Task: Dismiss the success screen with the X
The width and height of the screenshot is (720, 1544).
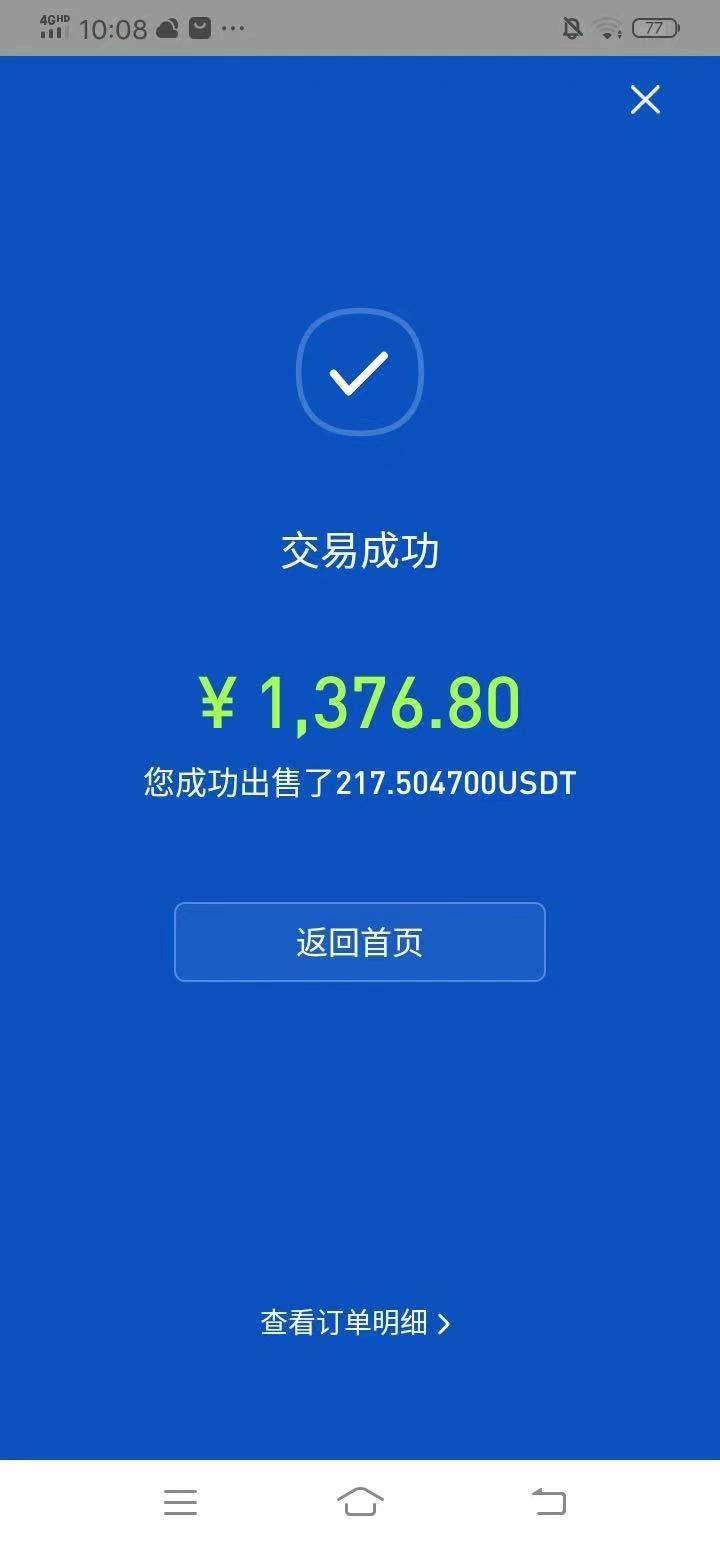Action: [x=645, y=99]
